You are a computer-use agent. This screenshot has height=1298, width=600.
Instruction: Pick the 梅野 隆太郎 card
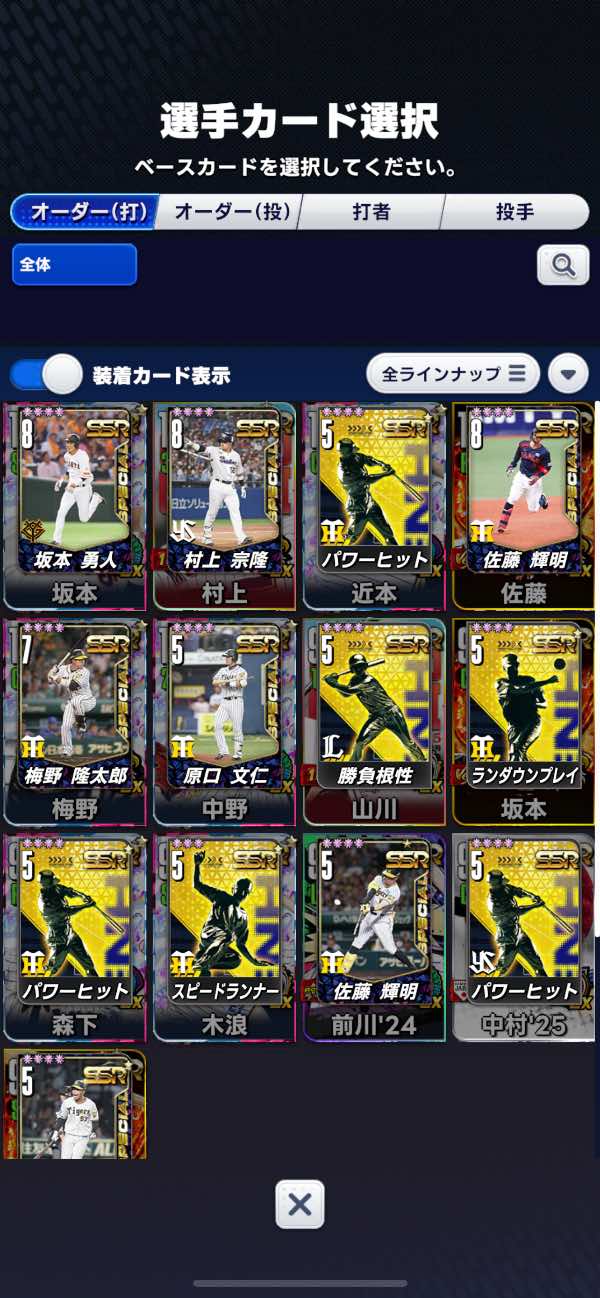(75, 722)
